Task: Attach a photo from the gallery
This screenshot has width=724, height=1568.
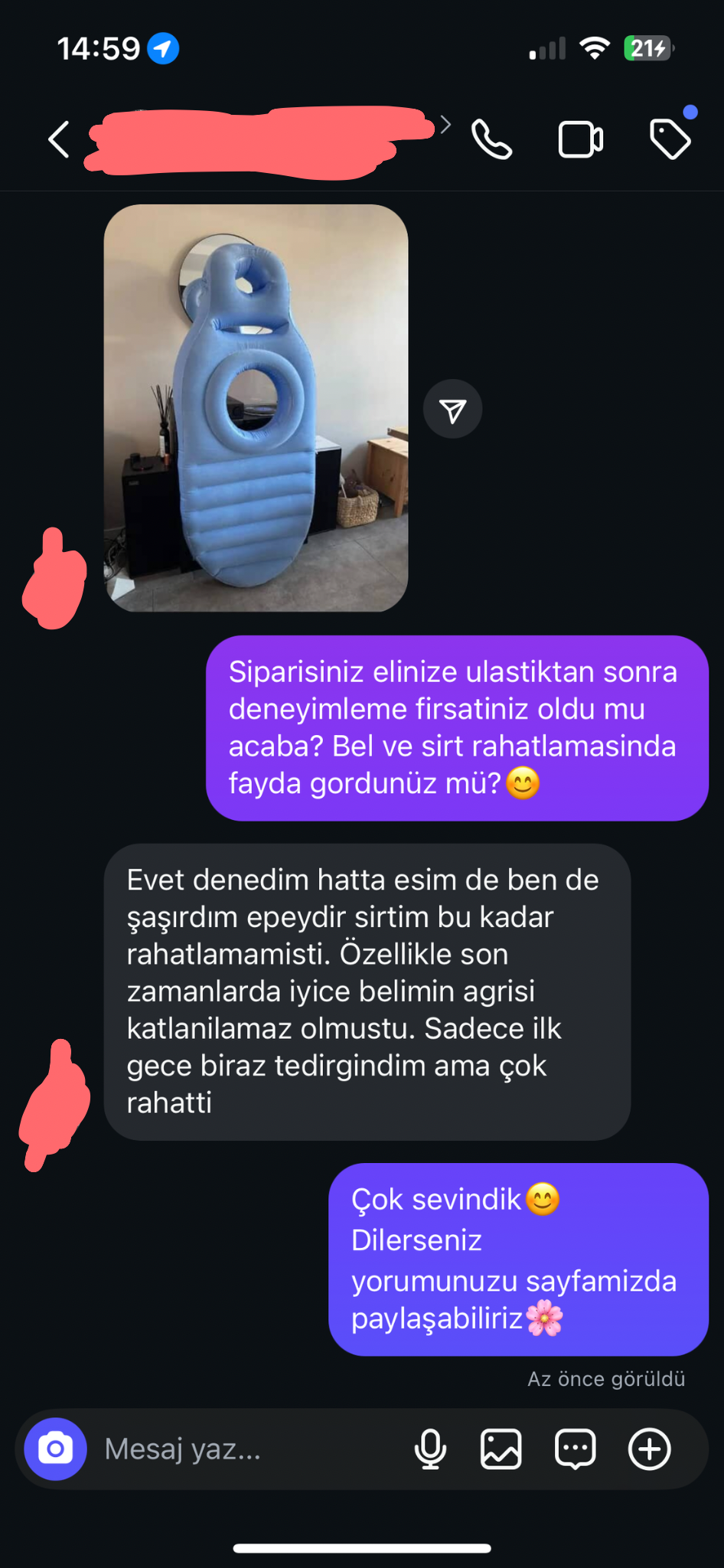Action: tap(501, 1449)
